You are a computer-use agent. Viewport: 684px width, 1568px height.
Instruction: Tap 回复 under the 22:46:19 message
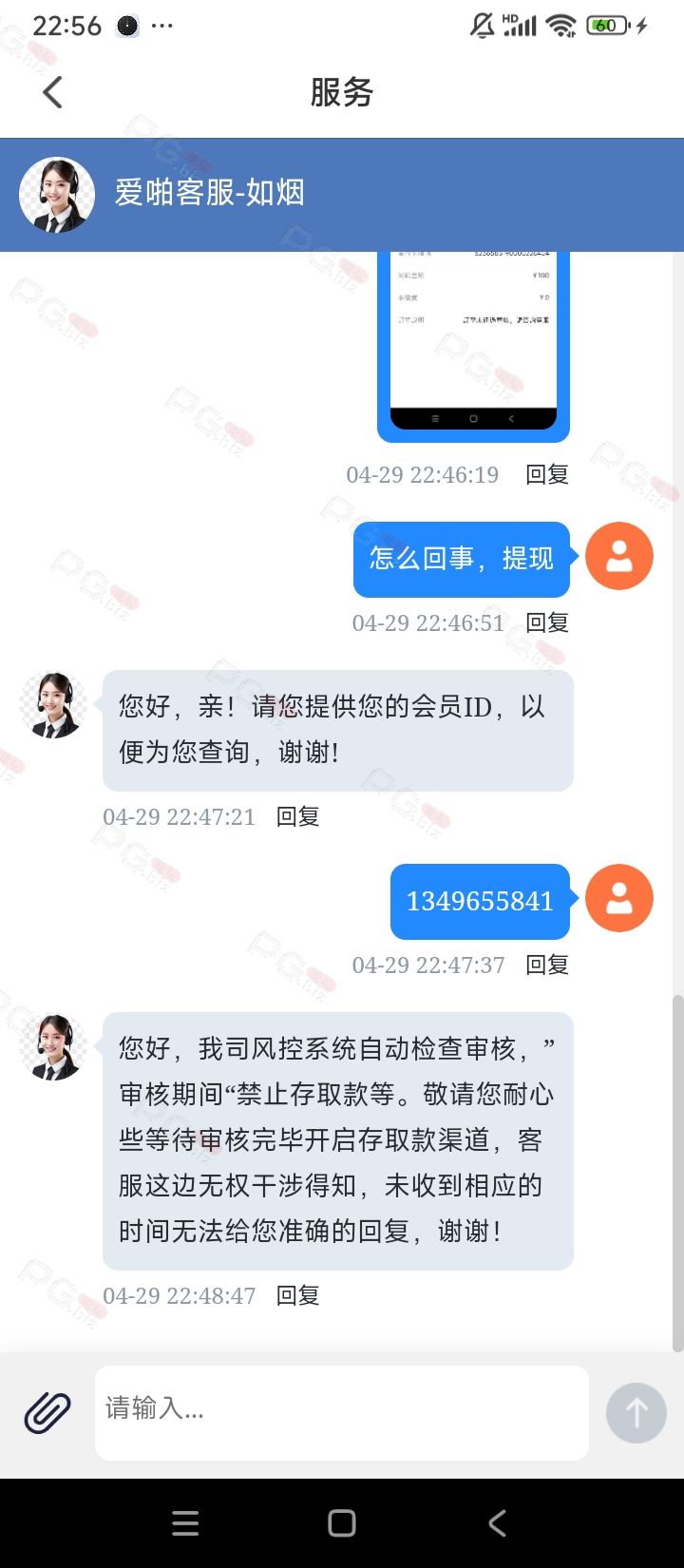[547, 474]
